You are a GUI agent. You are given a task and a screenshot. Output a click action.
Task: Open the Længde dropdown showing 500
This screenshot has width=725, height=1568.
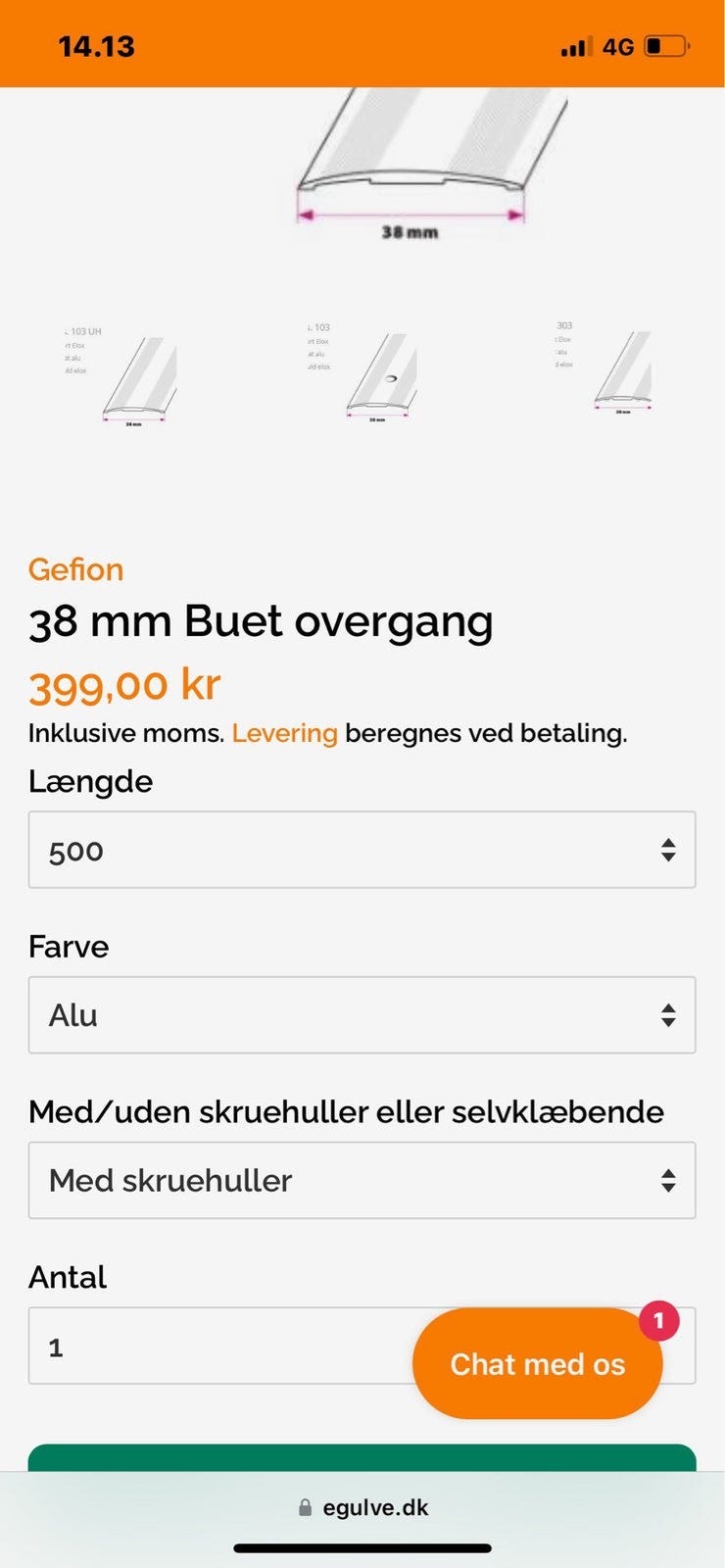pyautogui.click(x=362, y=850)
